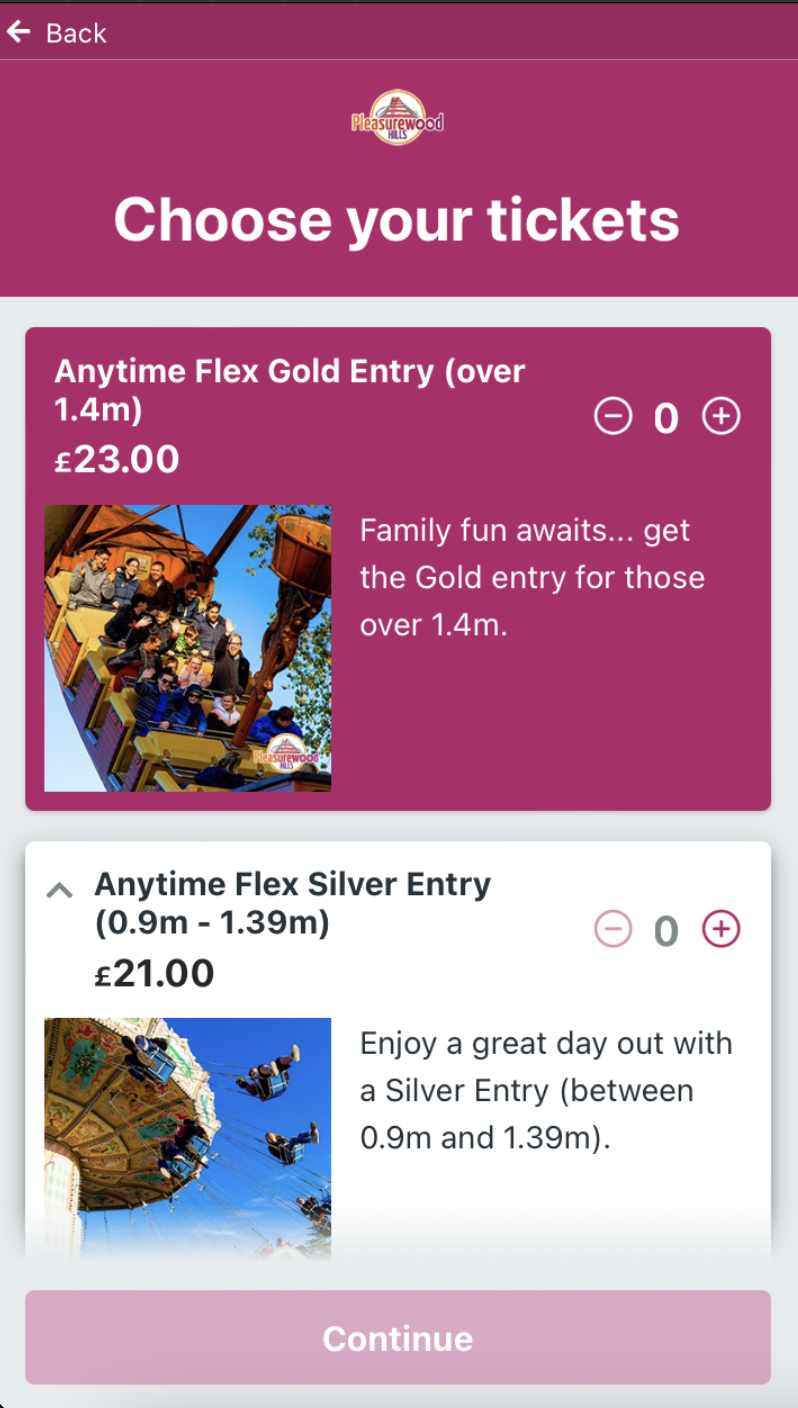798x1408 pixels.
Task: Tap the Continue button
Action: tap(398, 1338)
